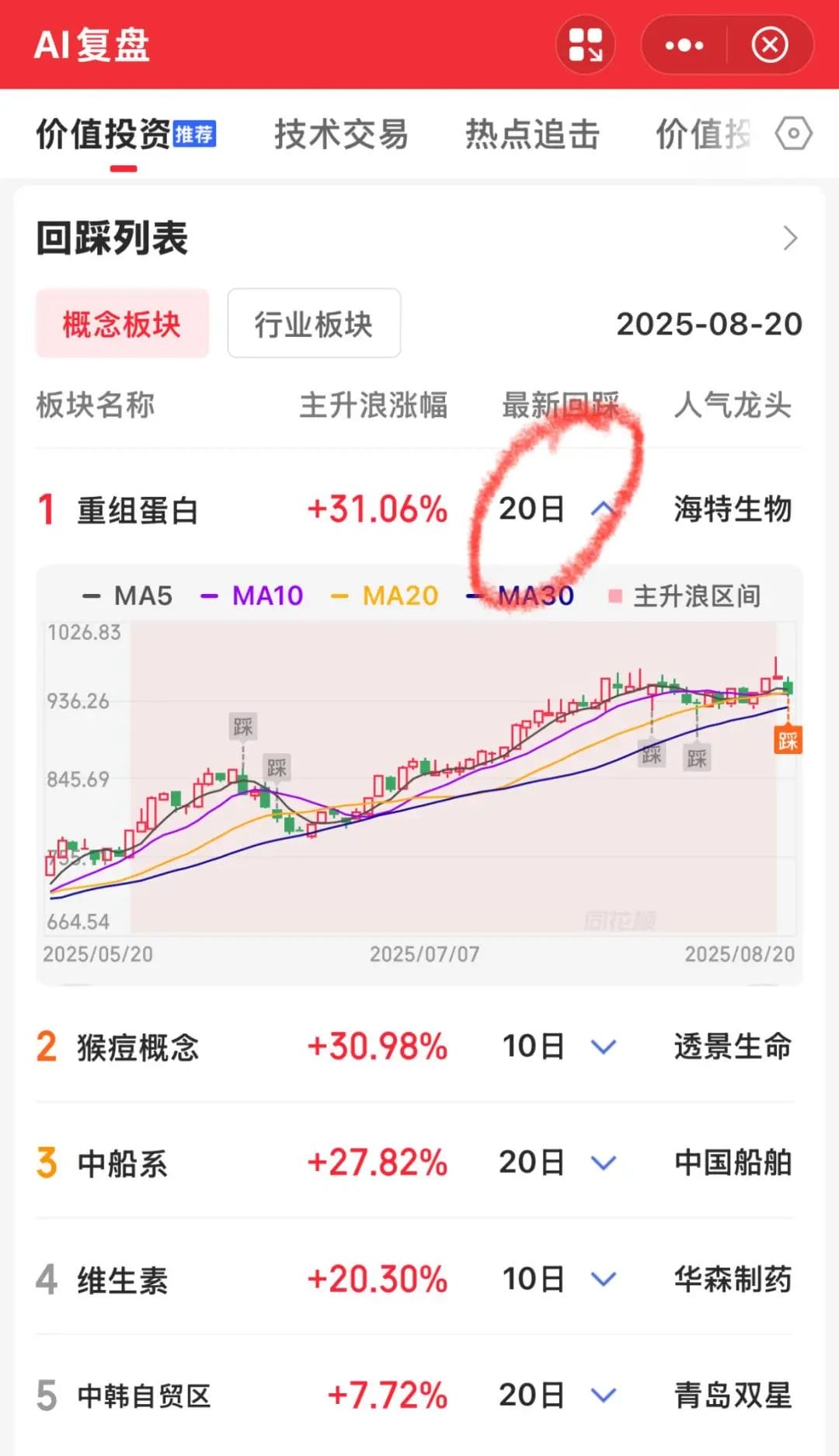
Task: Expand the 维生素 row
Action: pyautogui.click(x=604, y=1279)
